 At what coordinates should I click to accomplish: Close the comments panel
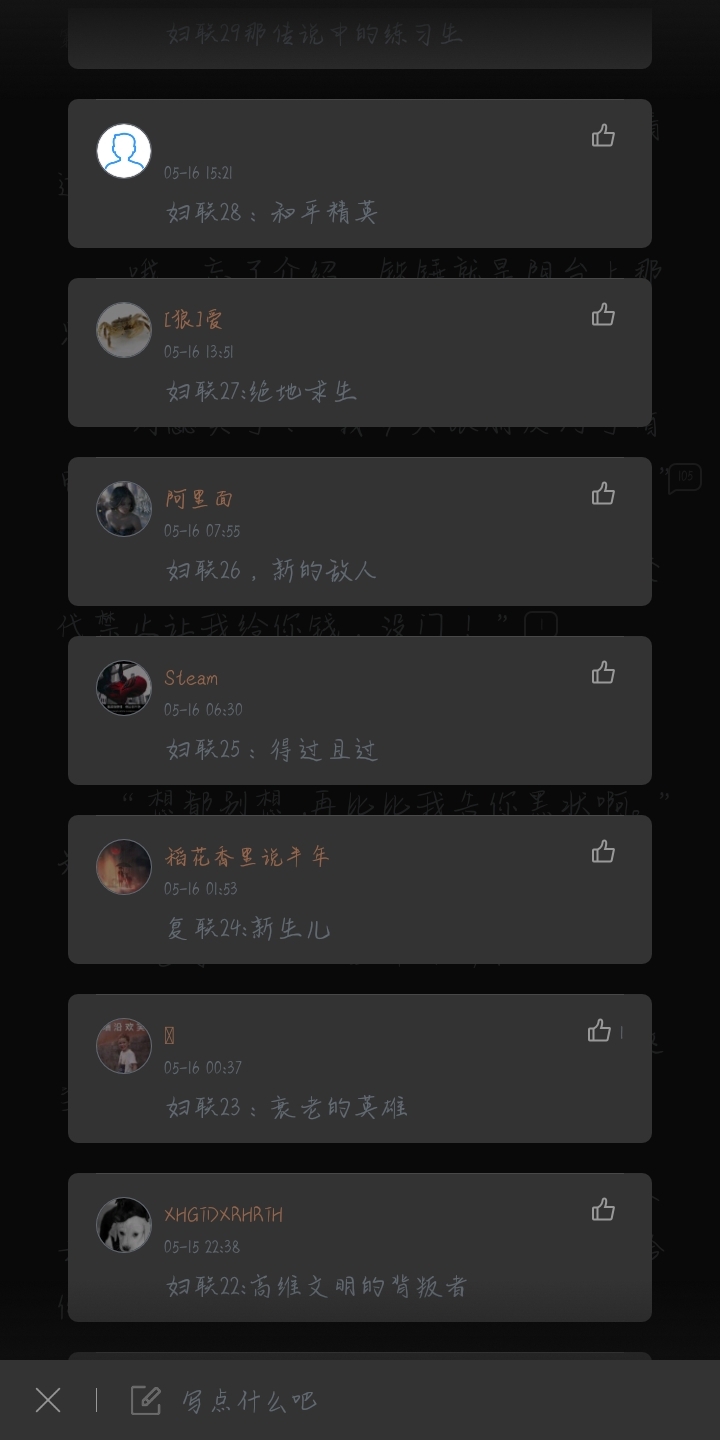click(48, 1400)
